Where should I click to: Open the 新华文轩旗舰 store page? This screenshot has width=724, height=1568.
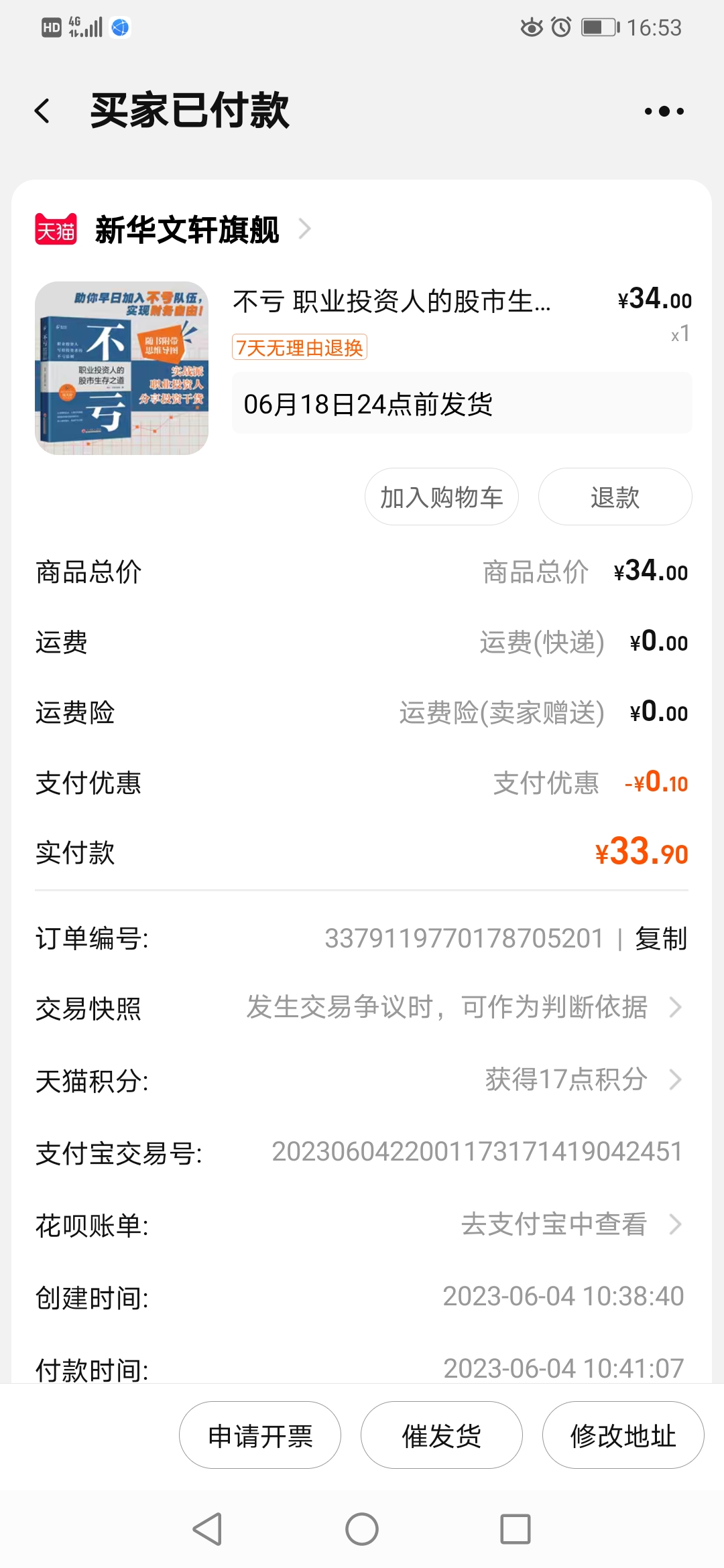tap(188, 230)
